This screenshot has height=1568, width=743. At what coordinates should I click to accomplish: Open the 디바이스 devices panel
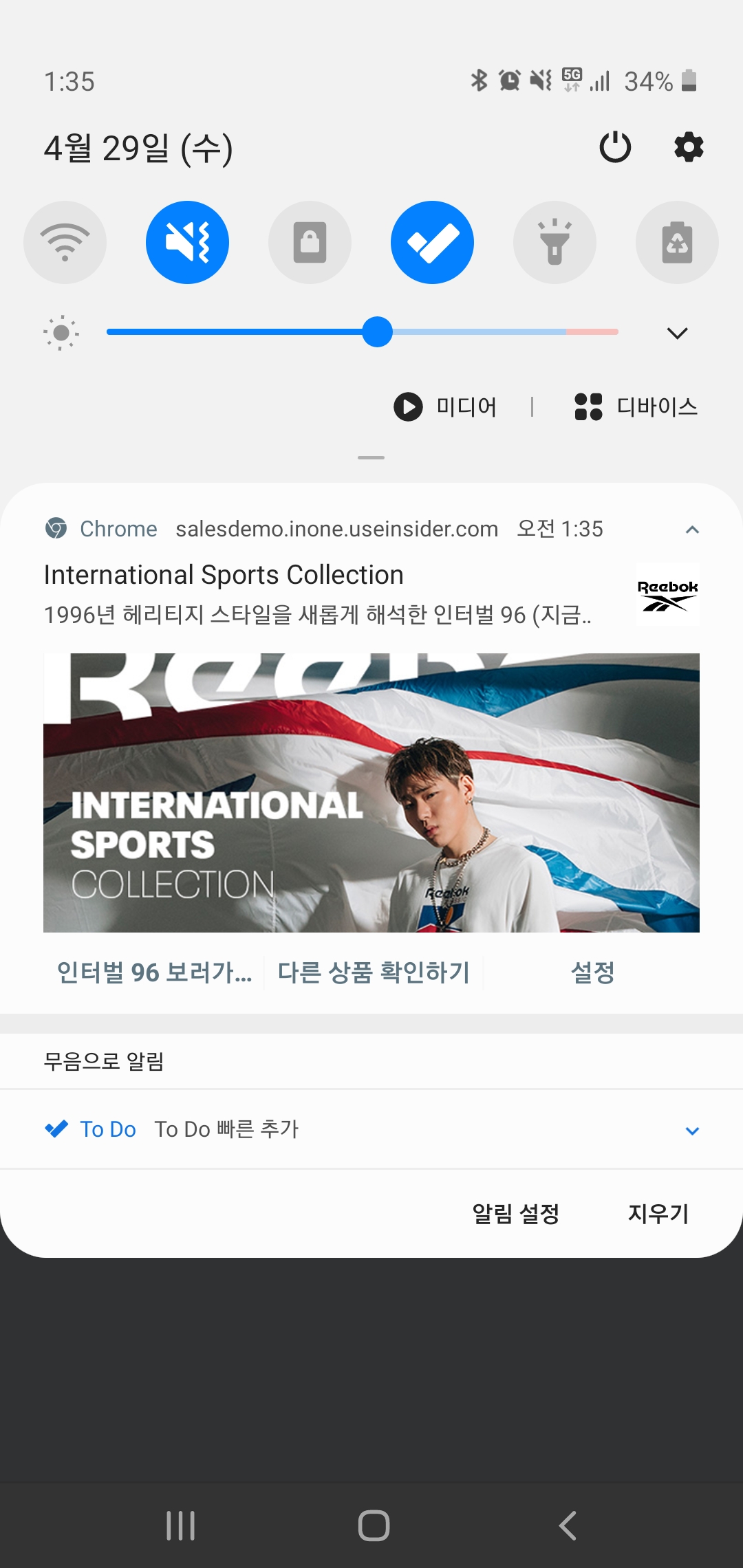point(636,406)
